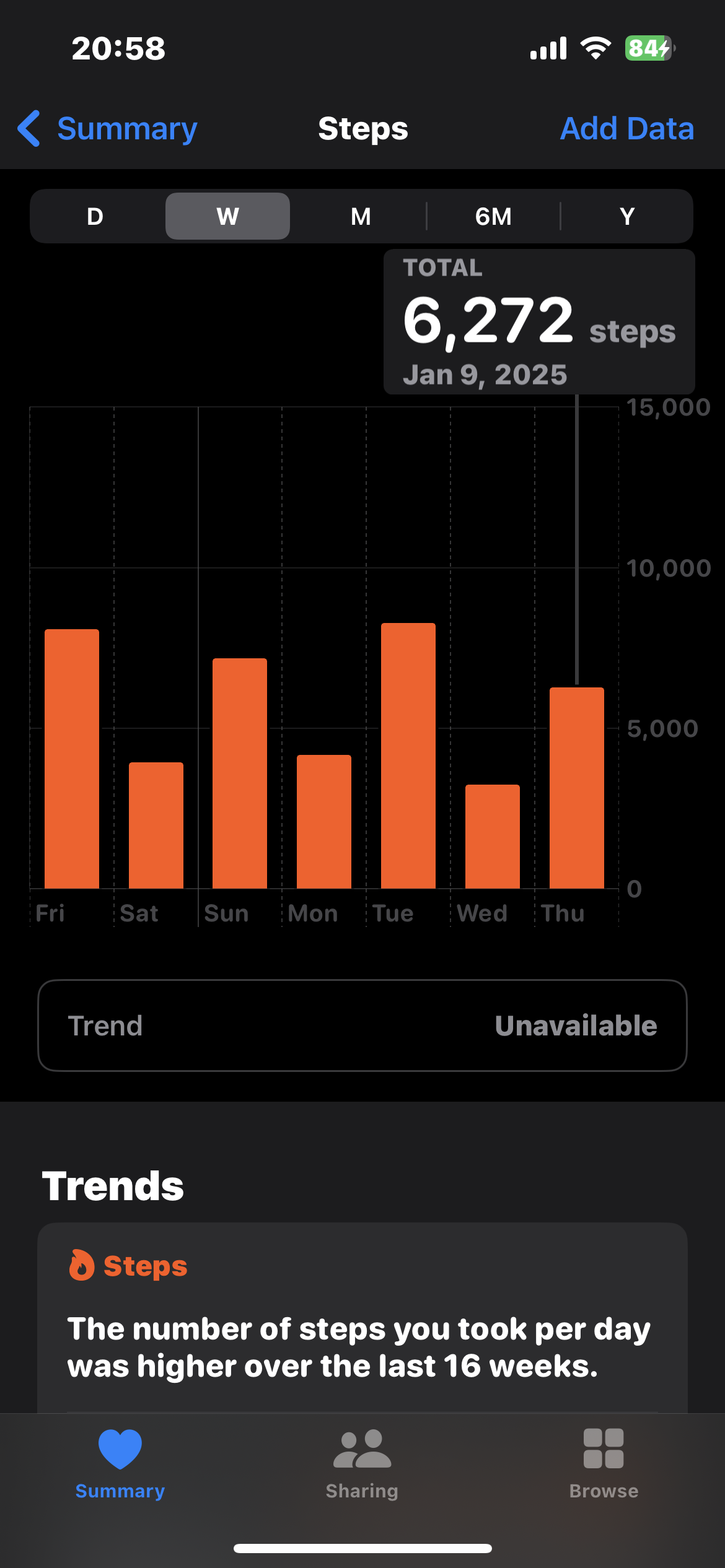Open the Trend Unavailable row
725x1568 pixels.
(362, 1026)
